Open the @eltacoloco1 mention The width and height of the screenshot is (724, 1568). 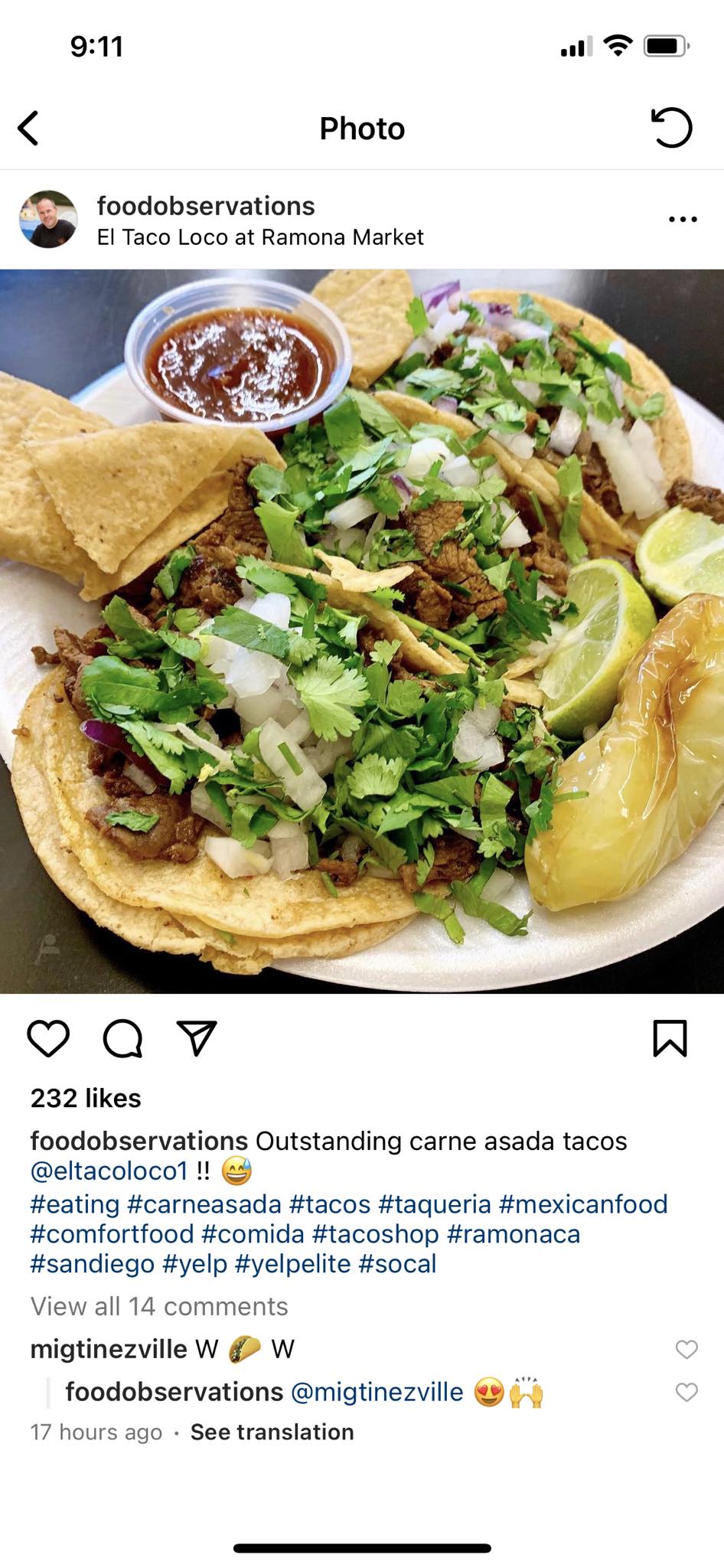tap(109, 1171)
